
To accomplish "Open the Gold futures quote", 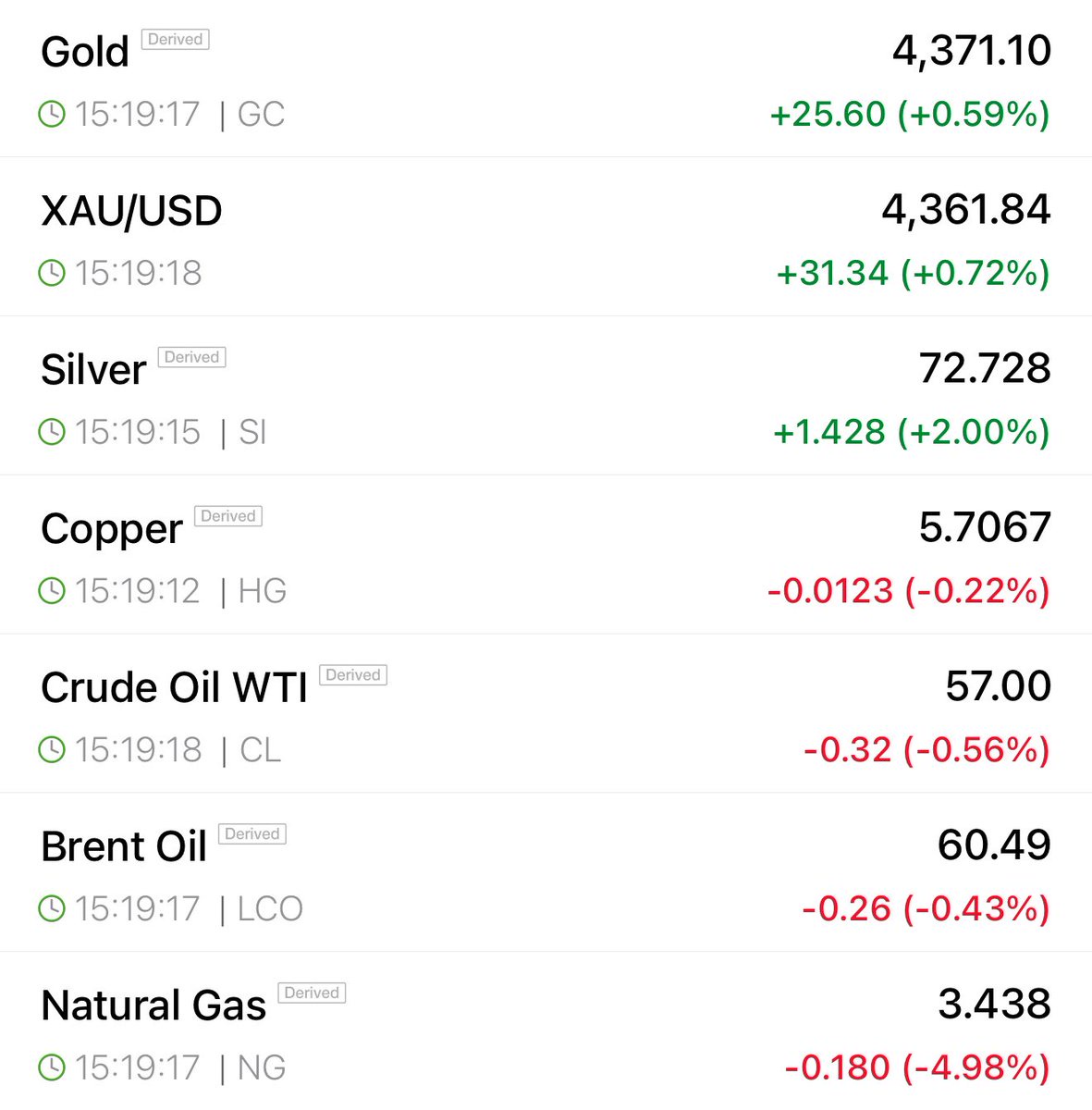I will tap(85, 52).
